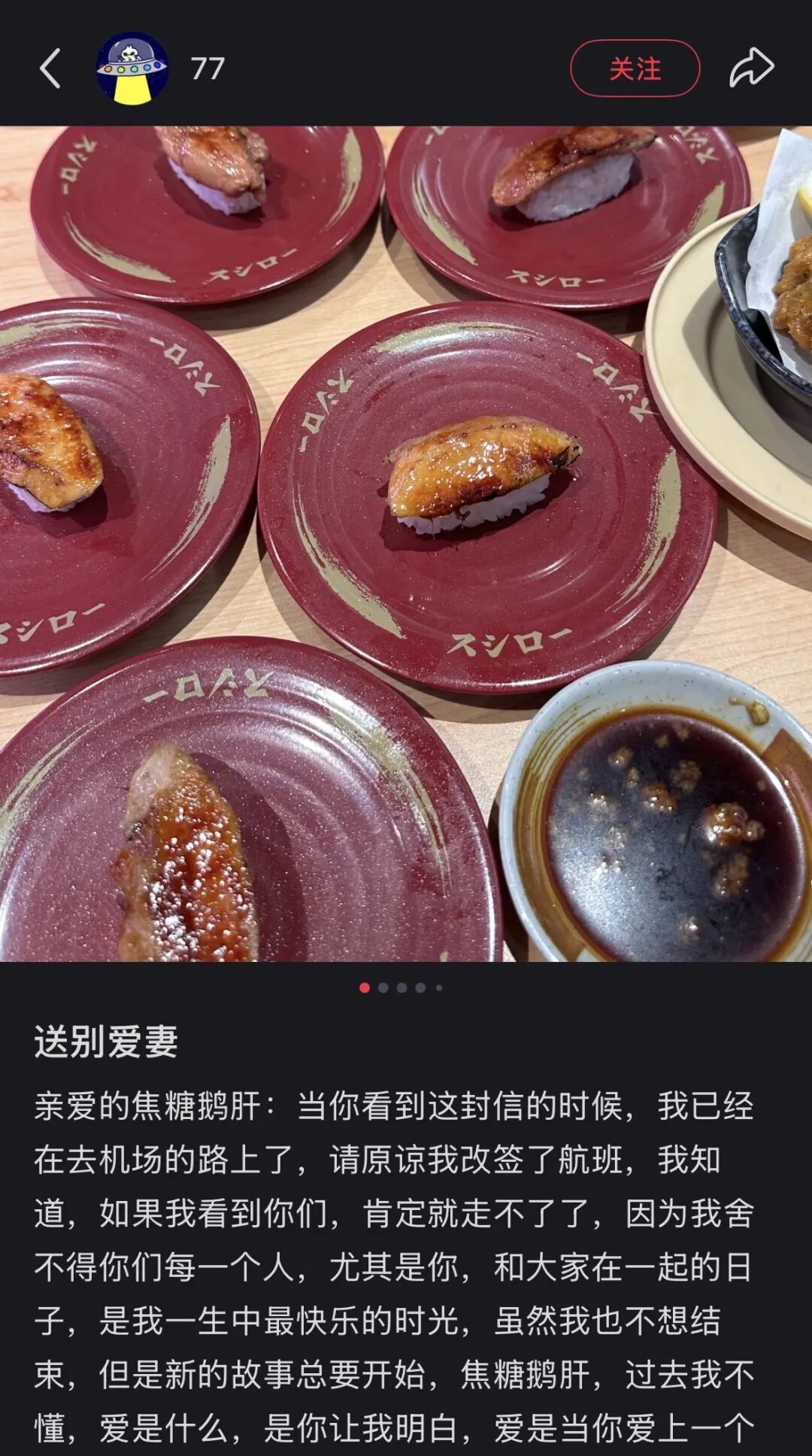Open the profile avatar of user 77
Screen dimensions: 812x1456
[x=132, y=68]
